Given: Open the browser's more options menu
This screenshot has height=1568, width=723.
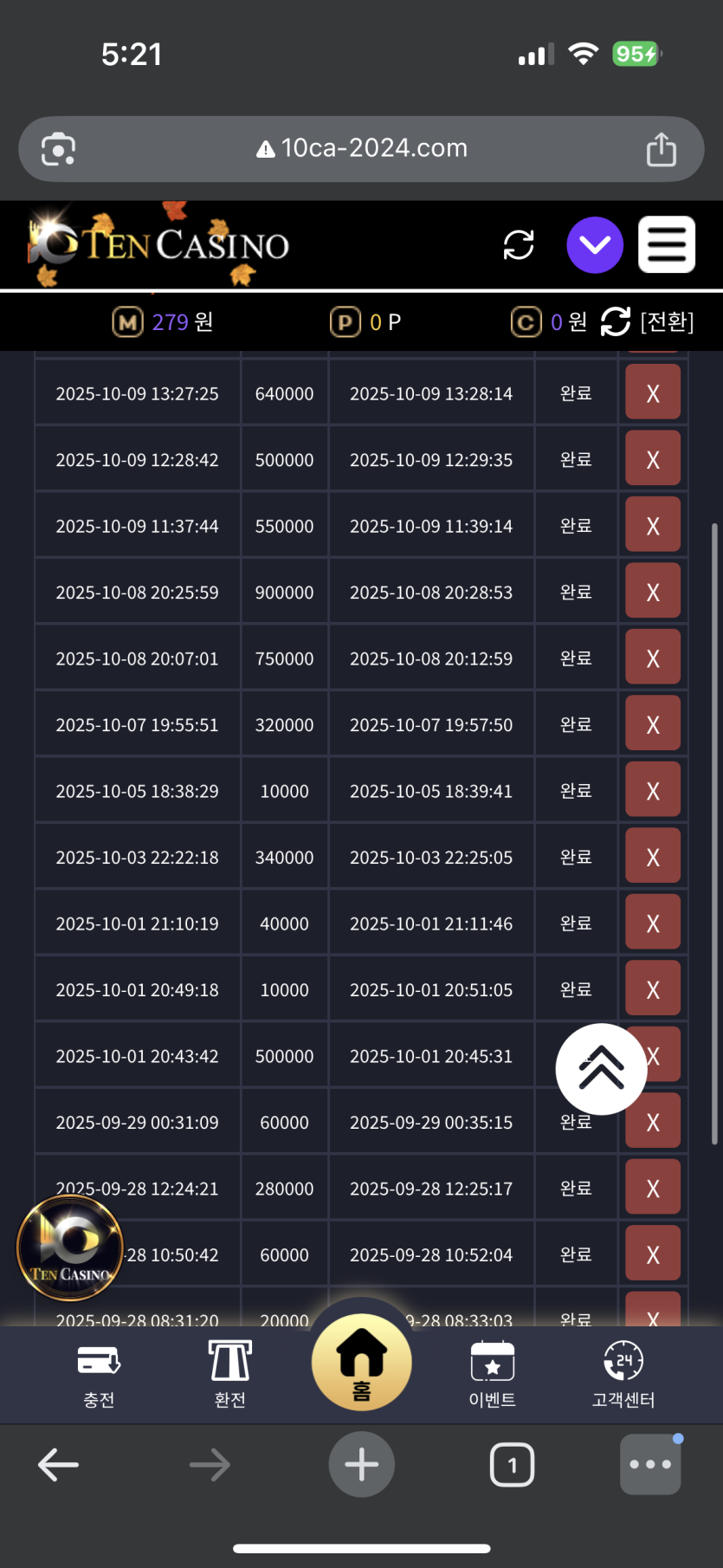Looking at the screenshot, I should (x=650, y=1465).
